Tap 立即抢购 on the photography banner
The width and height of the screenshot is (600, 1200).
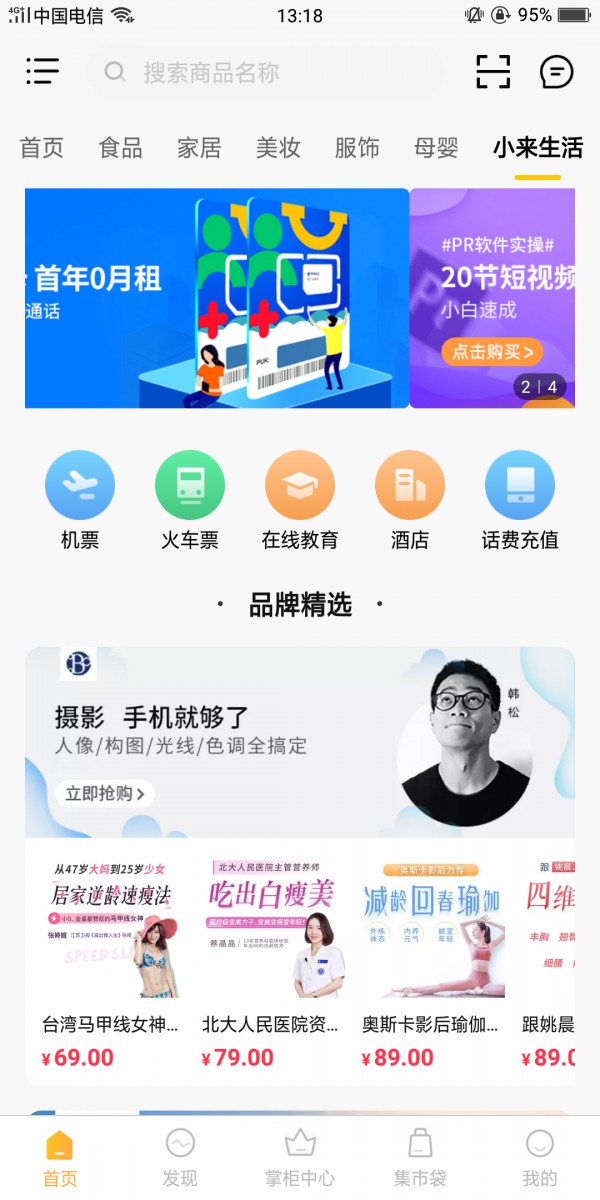click(x=104, y=794)
